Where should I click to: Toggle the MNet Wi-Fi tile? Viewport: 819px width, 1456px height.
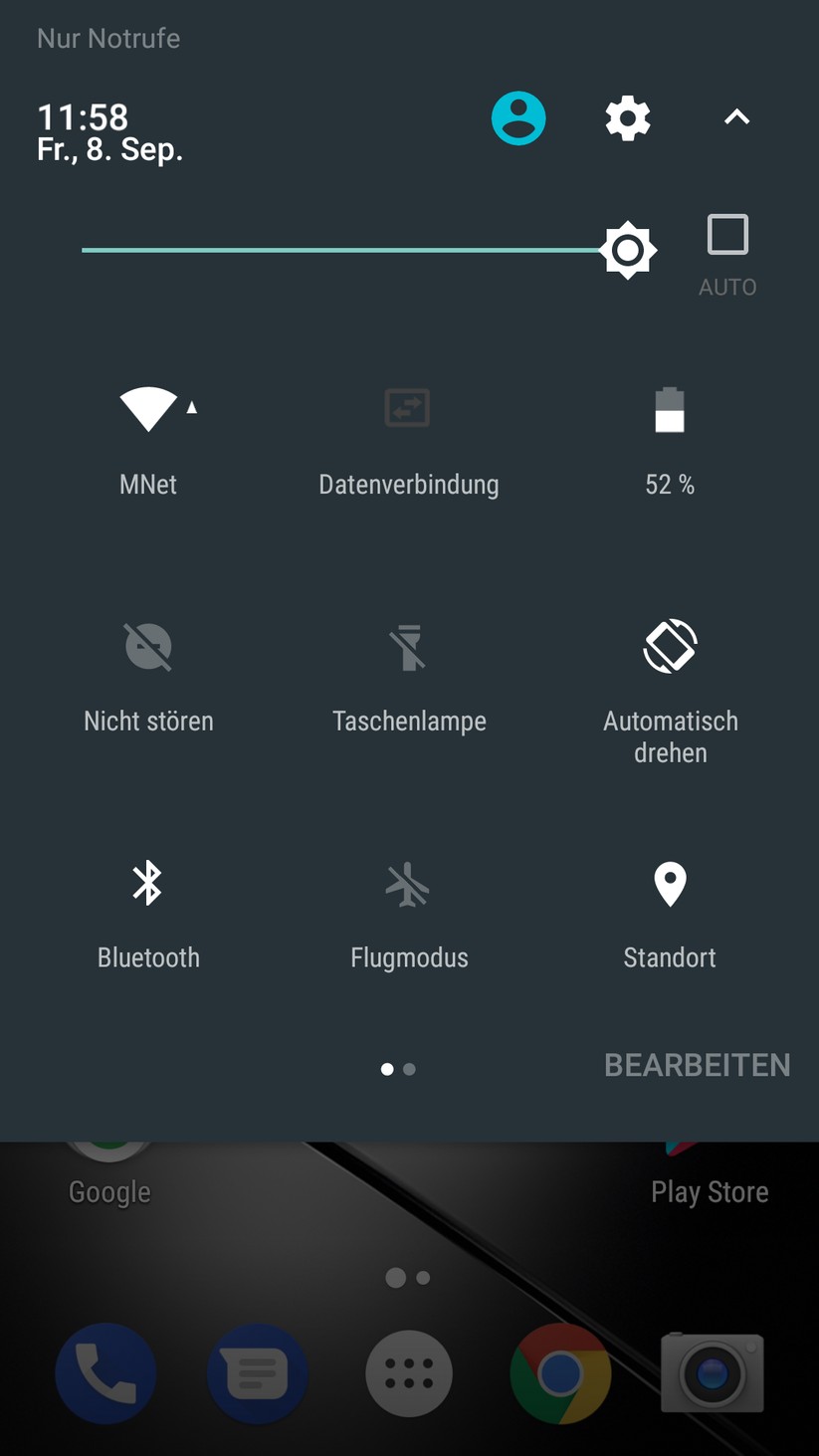coord(148,409)
